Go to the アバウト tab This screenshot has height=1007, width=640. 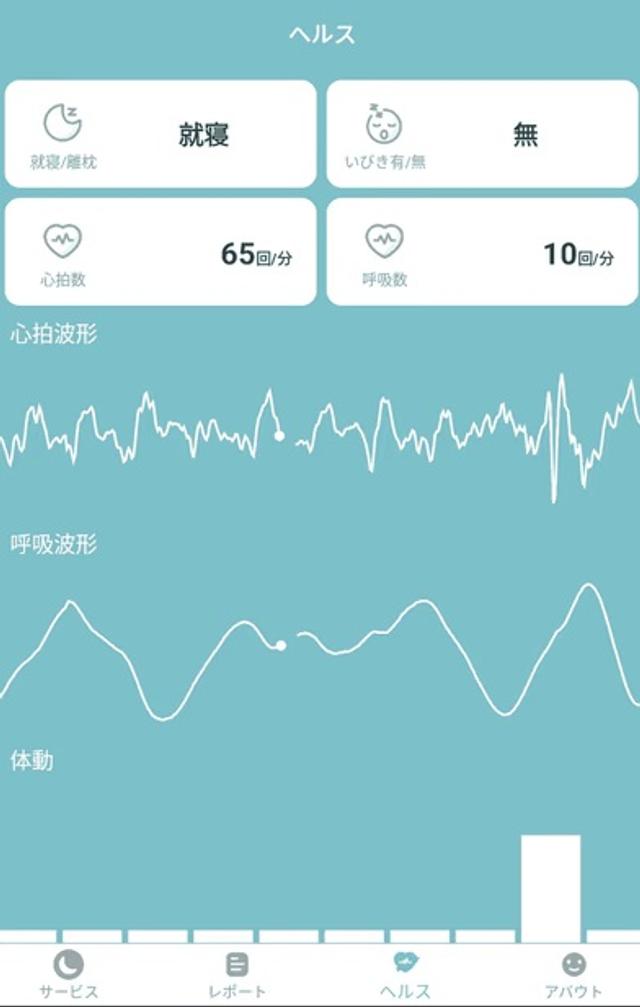click(x=573, y=974)
